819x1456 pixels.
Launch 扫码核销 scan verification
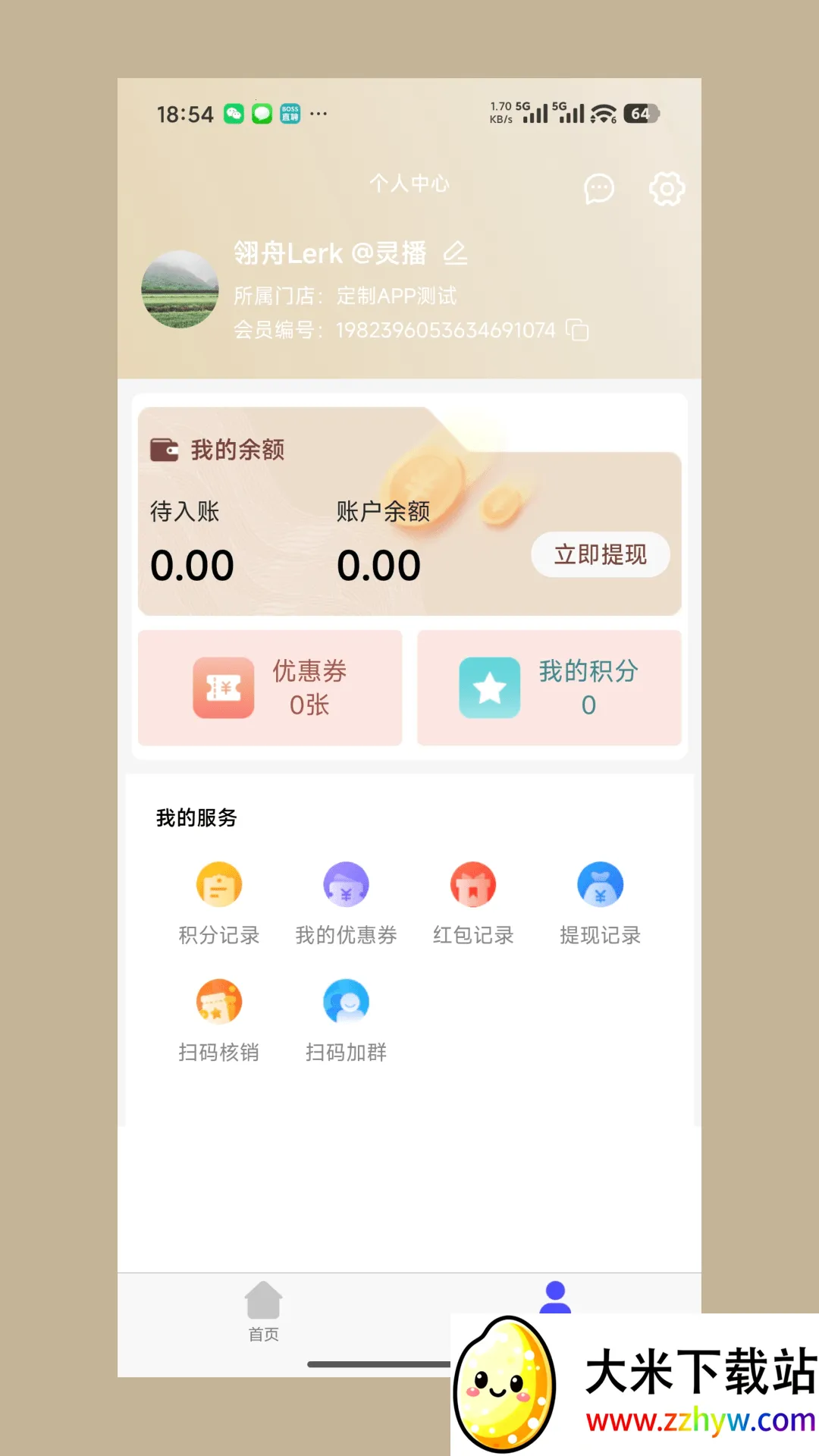[218, 1001]
